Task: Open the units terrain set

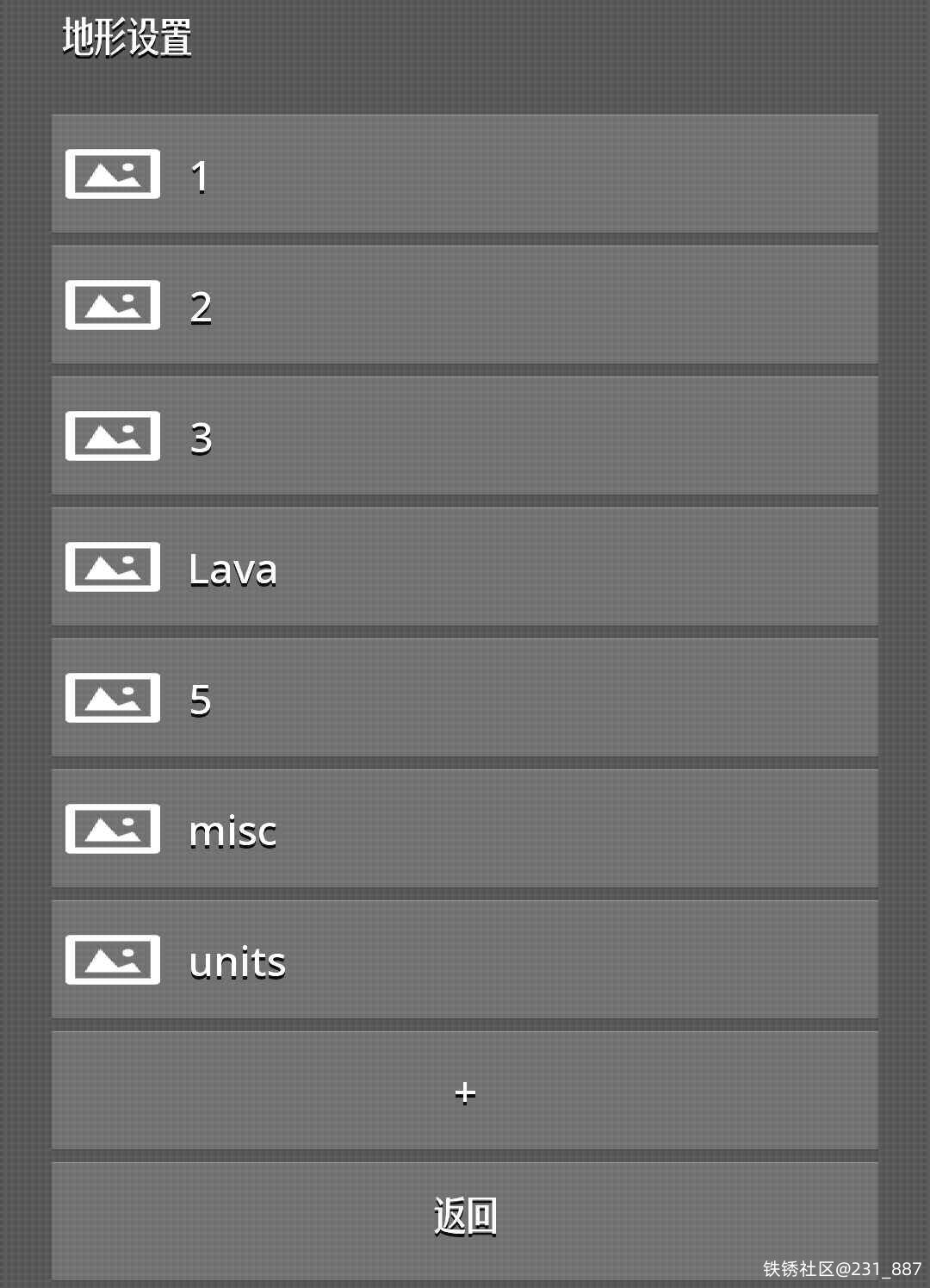Action: (465, 960)
